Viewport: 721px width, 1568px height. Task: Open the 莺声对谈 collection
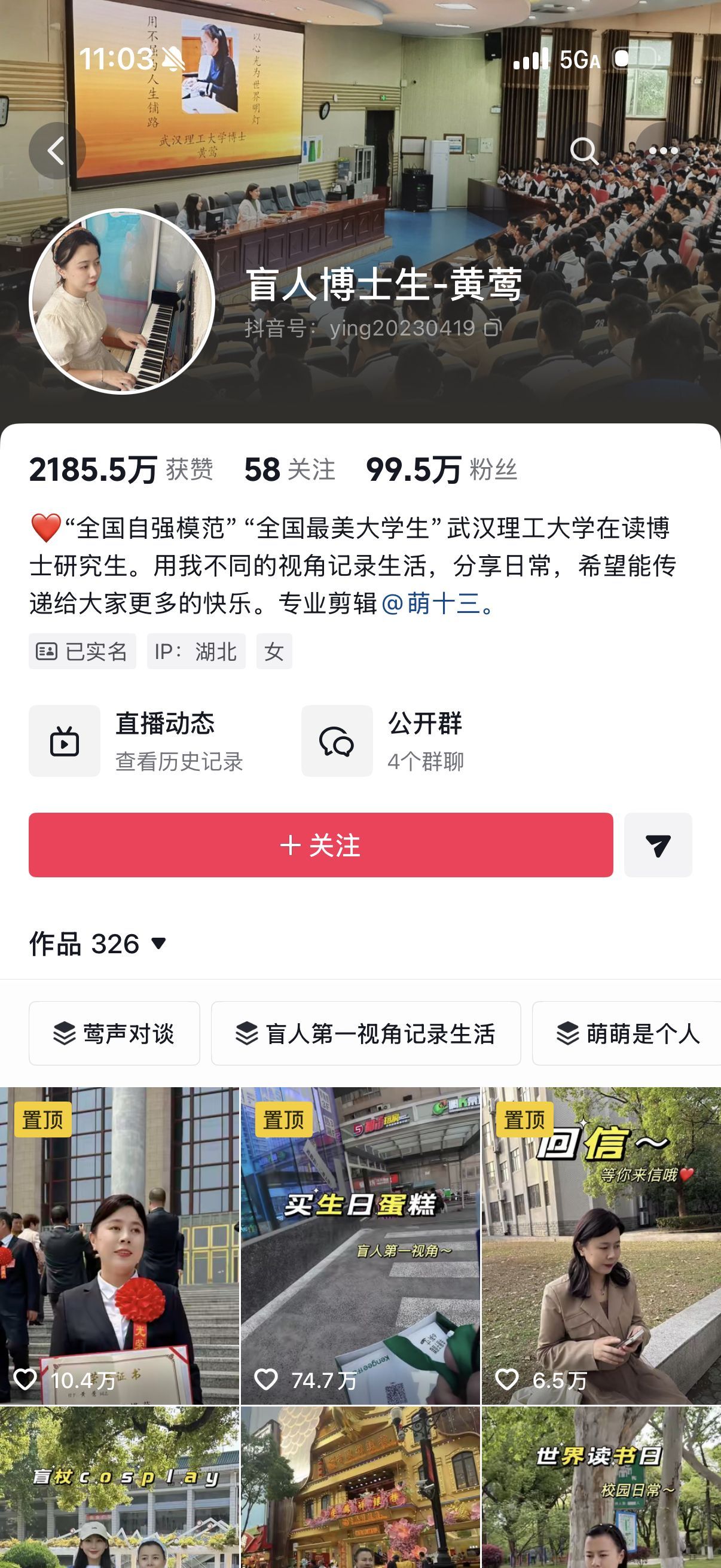pyautogui.click(x=114, y=1033)
